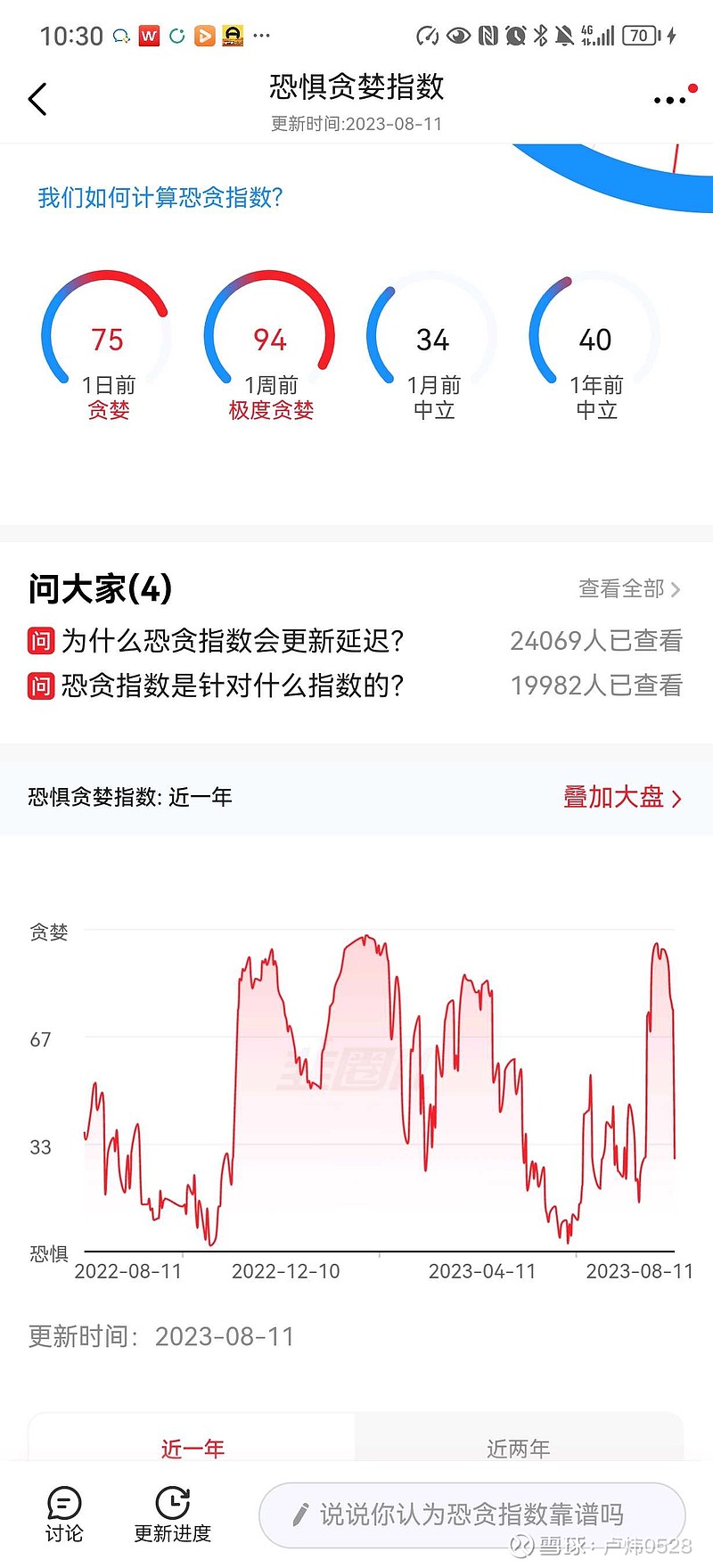Viewport: 713px width, 1568px height.
Task: Tap the battery indicator showing 70
Action: (x=638, y=34)
